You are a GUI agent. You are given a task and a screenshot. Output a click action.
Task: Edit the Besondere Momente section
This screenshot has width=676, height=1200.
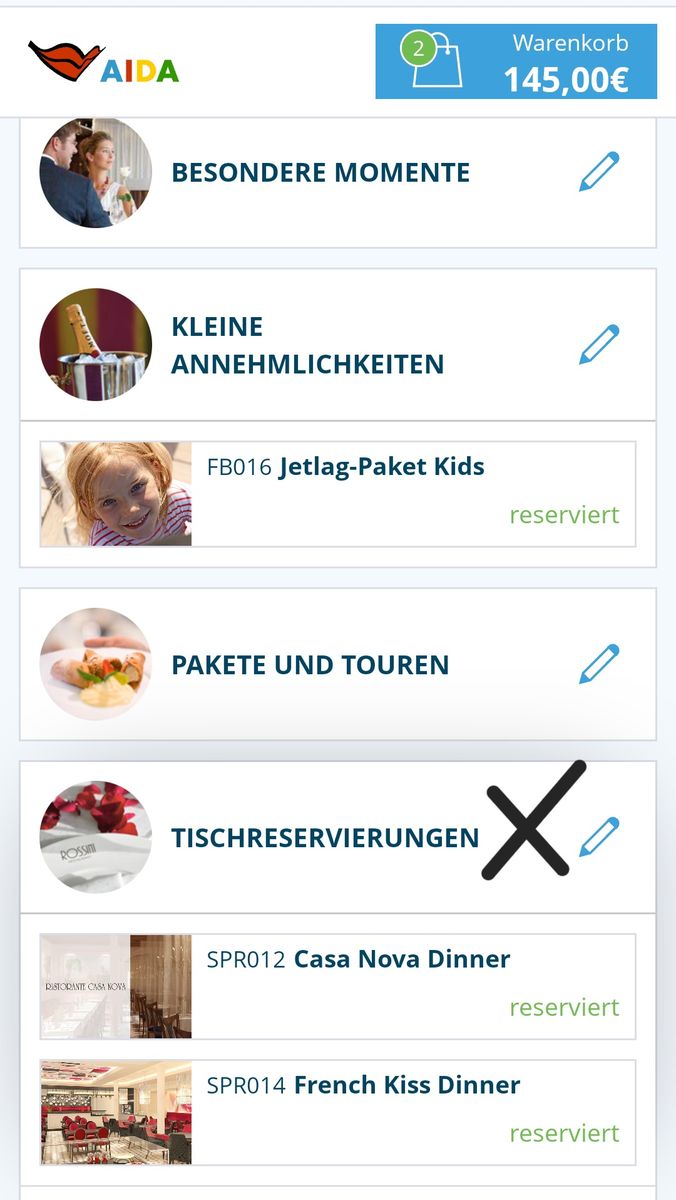click(599, 172)
